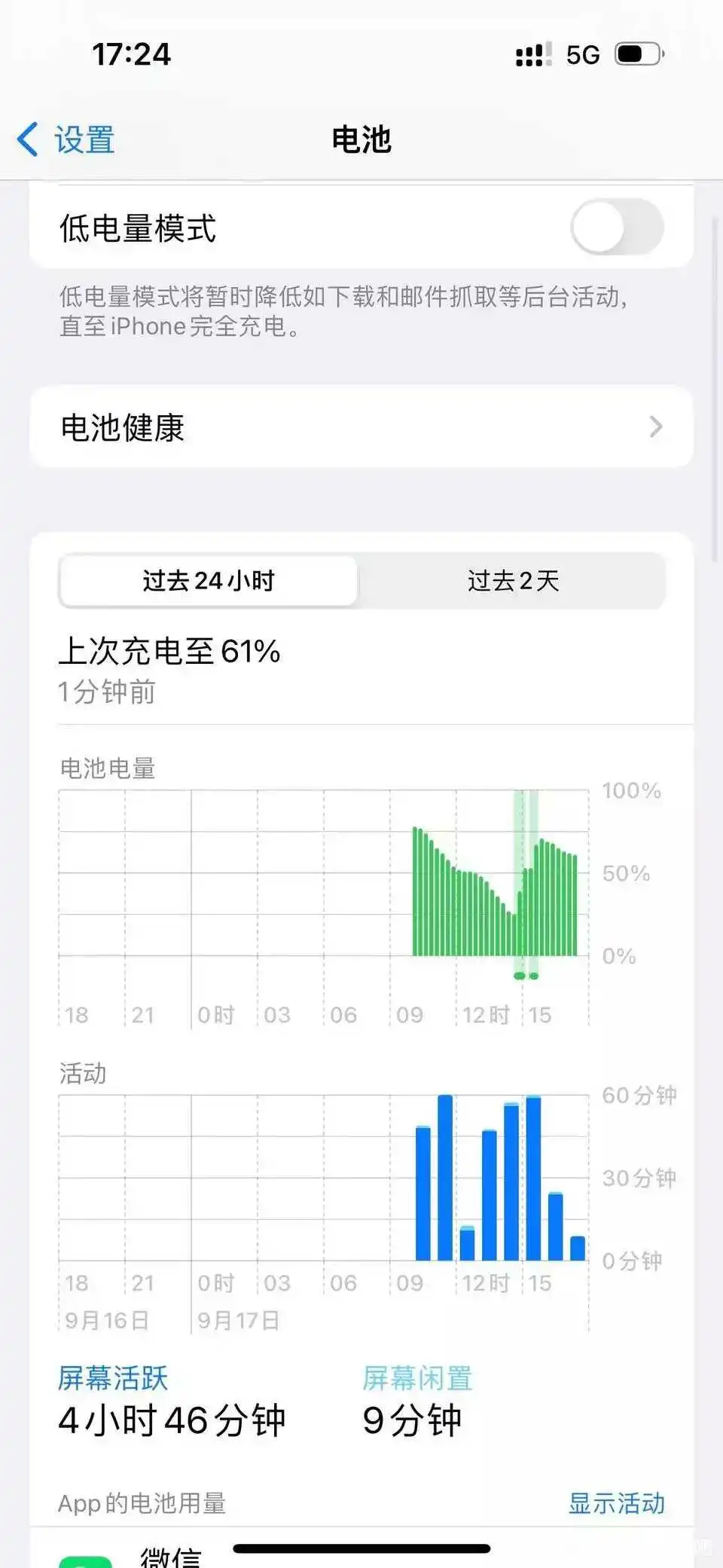
Task: Go back to 设置
Action: (66, 140)
